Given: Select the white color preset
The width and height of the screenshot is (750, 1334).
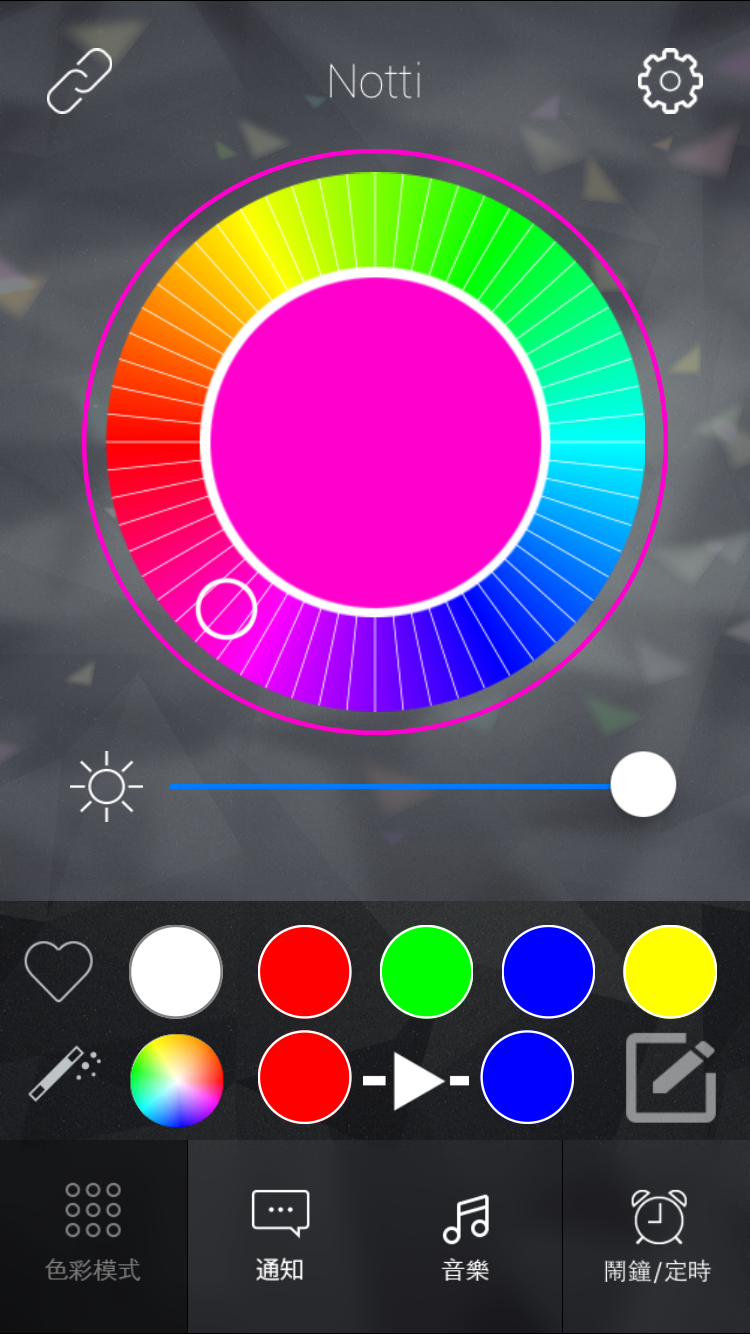Looking at the screenshot, I should tap(176, 972).
